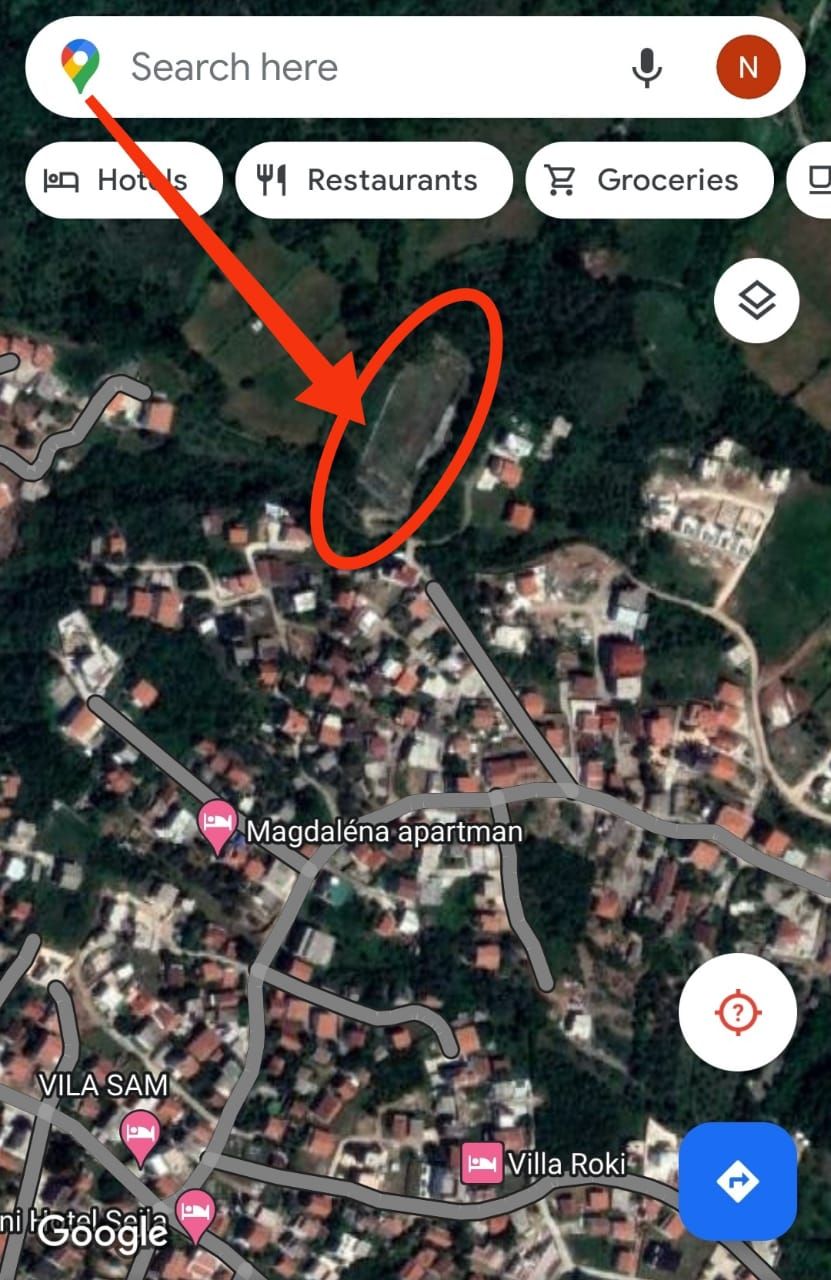The width and height of the screenshot is (831, 1280).
Task: Tap the microphone for voice search
Action: click(x=647, y=66)
